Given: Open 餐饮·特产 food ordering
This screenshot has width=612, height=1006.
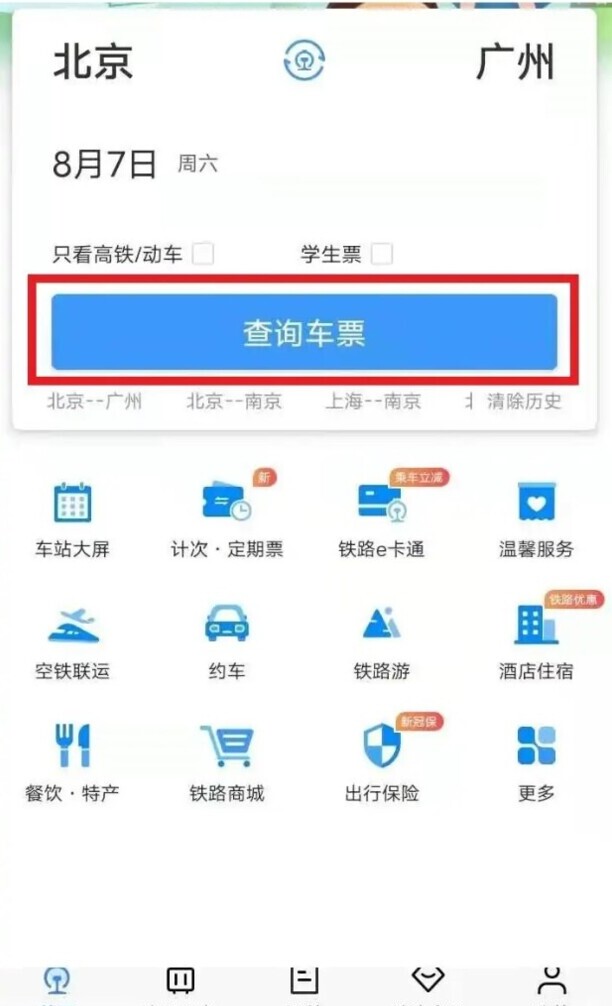Looking at the screenshot, I should click(73, 765).
